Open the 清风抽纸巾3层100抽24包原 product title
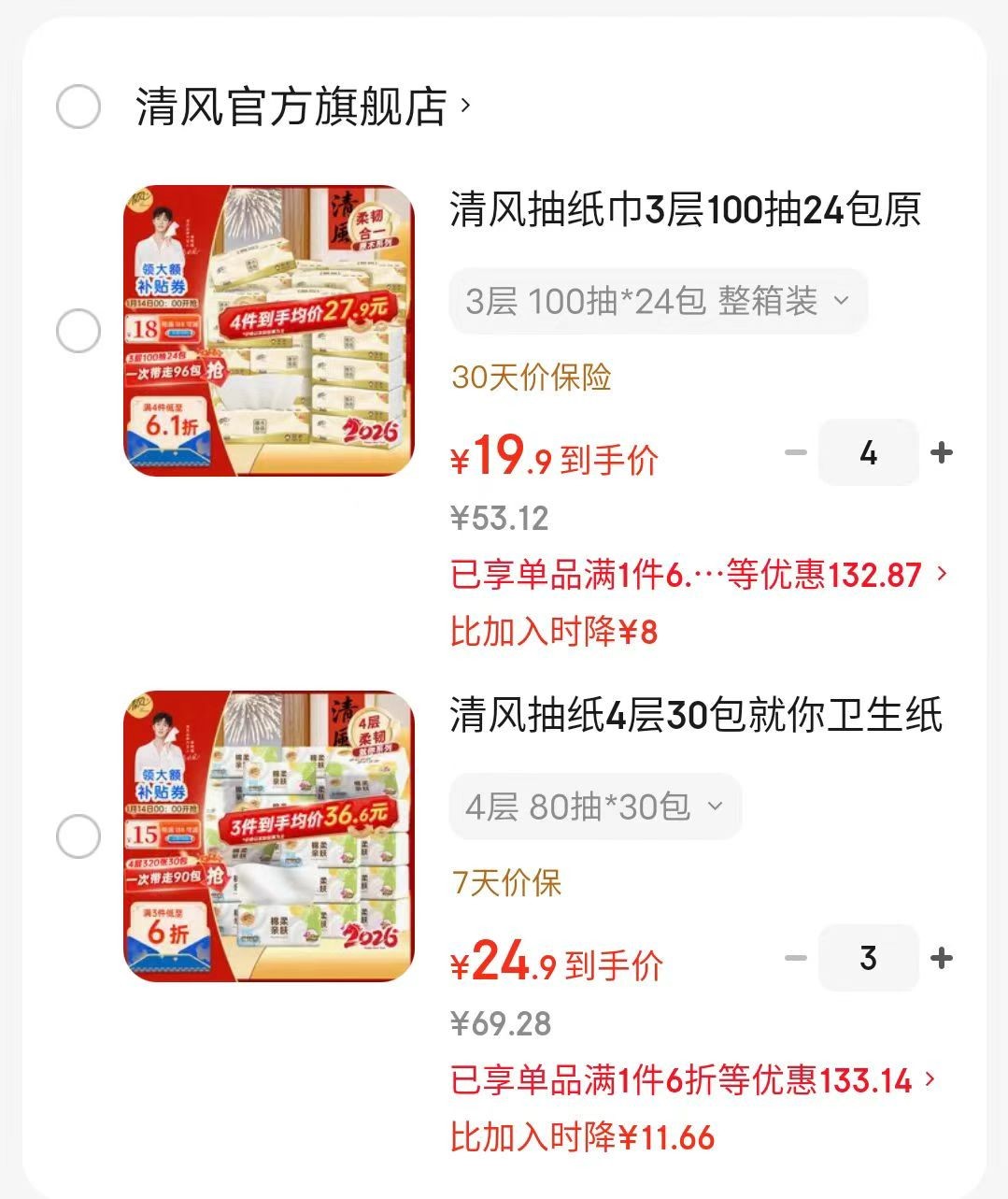This screenshot has height=1199, width=1008. coord(685,209)
